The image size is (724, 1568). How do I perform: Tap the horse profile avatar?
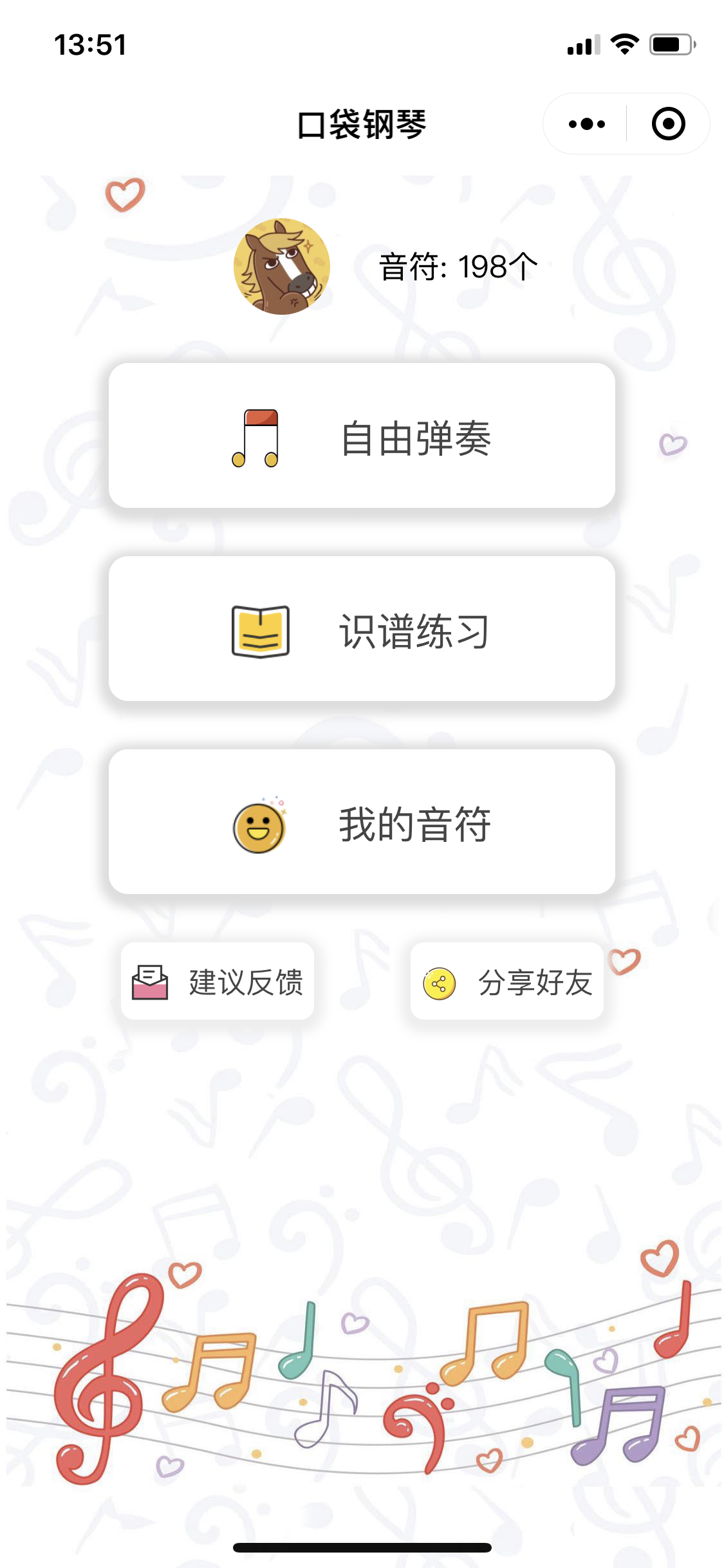coord(282,266)
